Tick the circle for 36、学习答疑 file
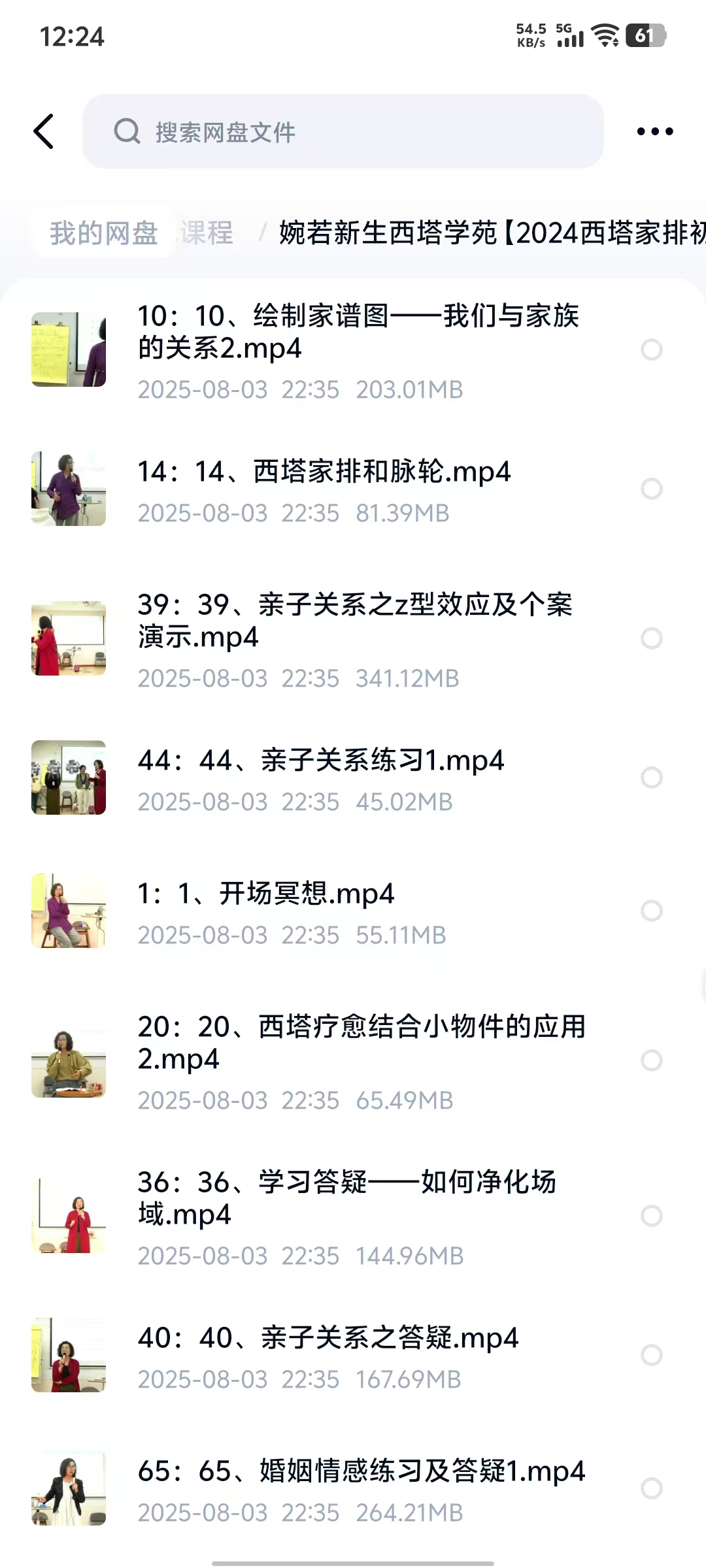This screenshot has width=706, height=1568. point(651,1216)
